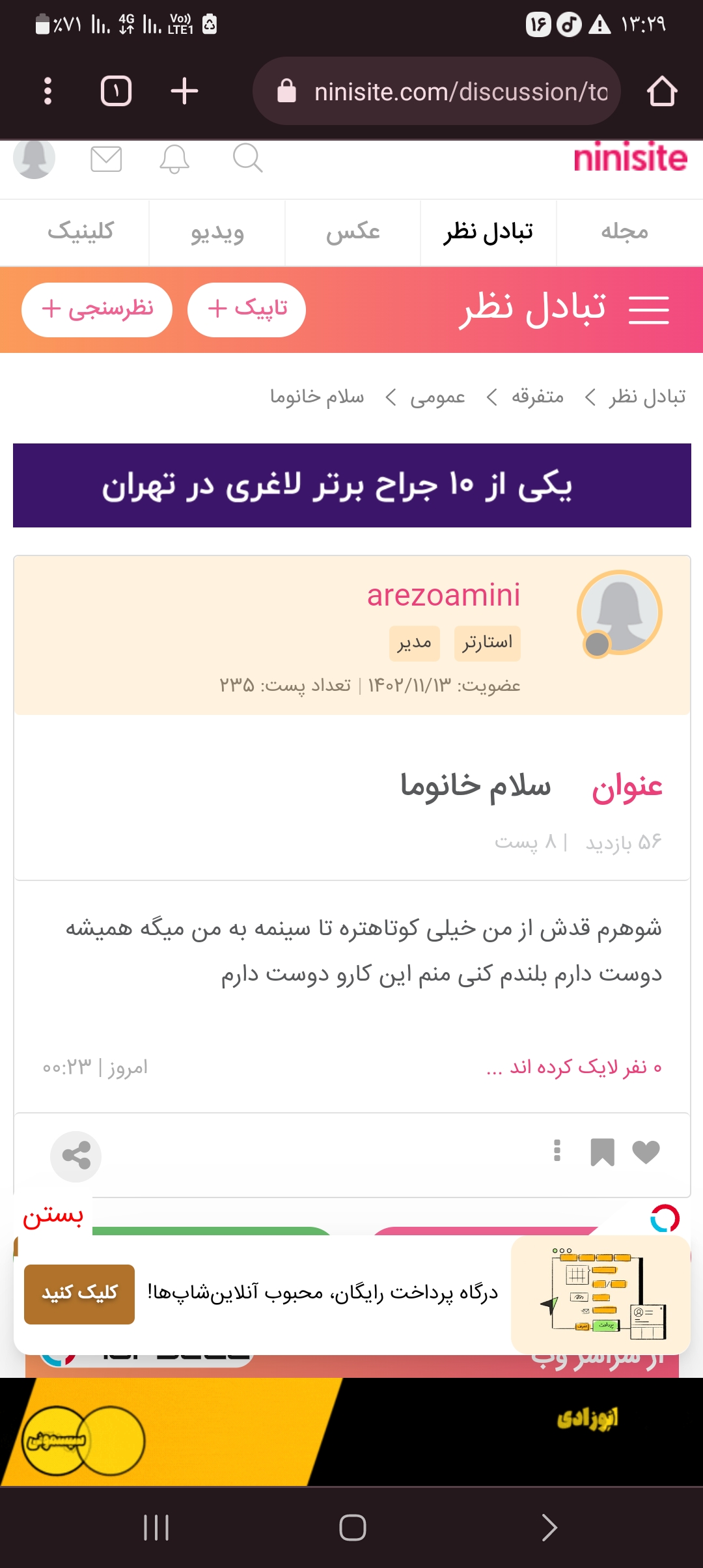The width and height of the screenshot is (703, 1568).
Task: Open the browser overflow menu
Action: [48, 91]
